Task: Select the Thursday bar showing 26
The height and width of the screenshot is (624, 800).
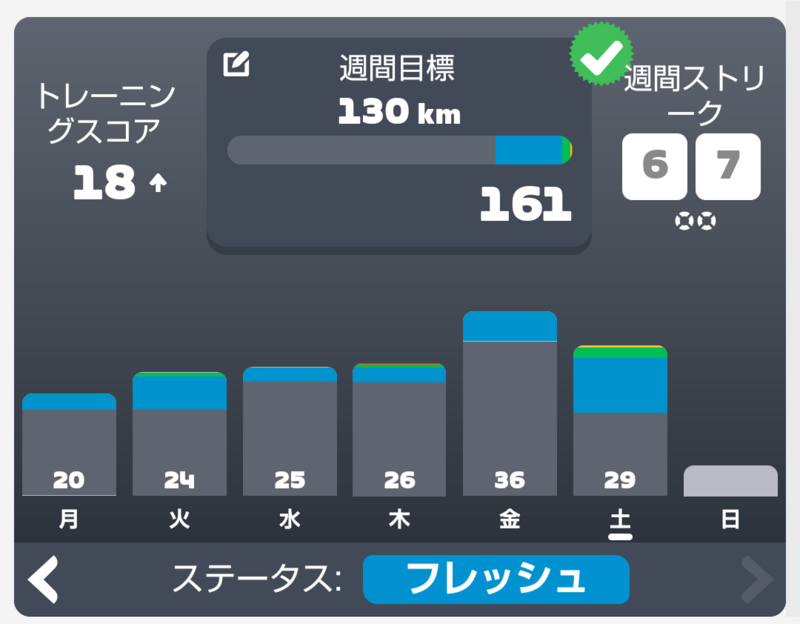Action: 399,431
